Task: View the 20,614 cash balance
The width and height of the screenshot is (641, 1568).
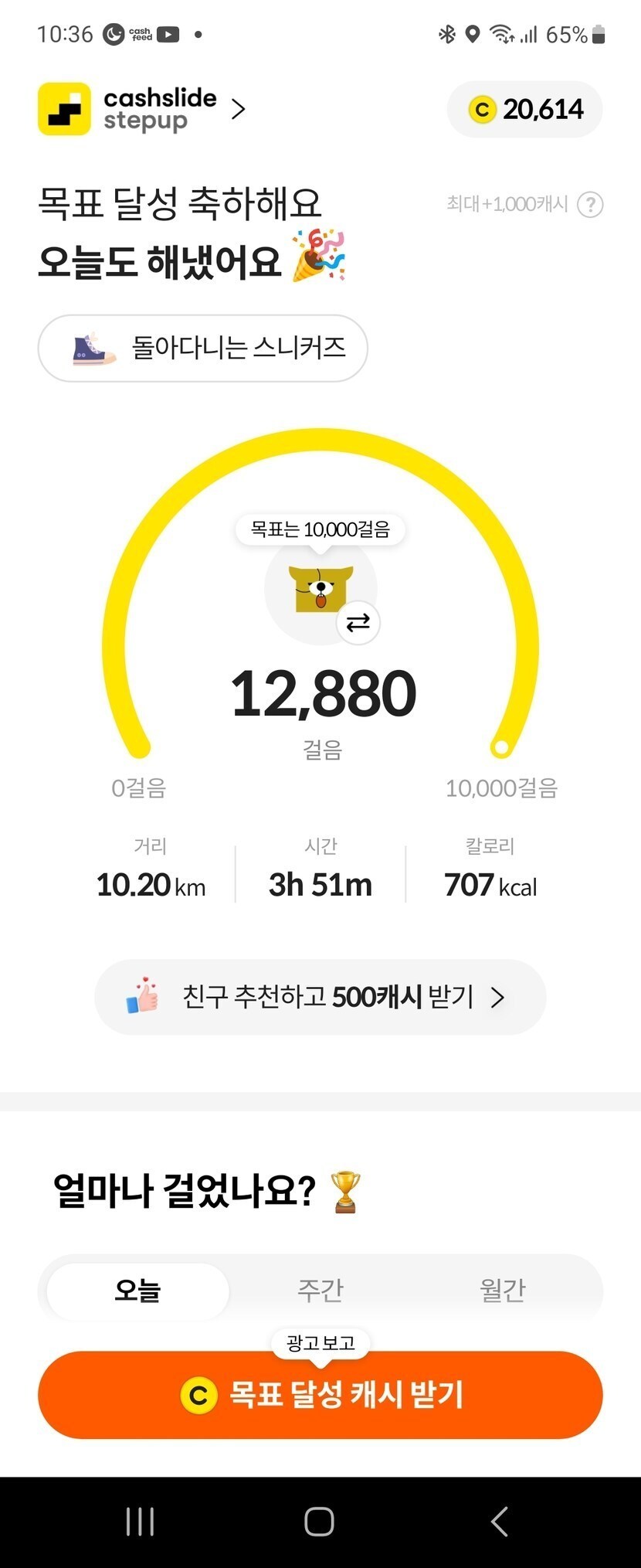Action: tap(525, 109)
